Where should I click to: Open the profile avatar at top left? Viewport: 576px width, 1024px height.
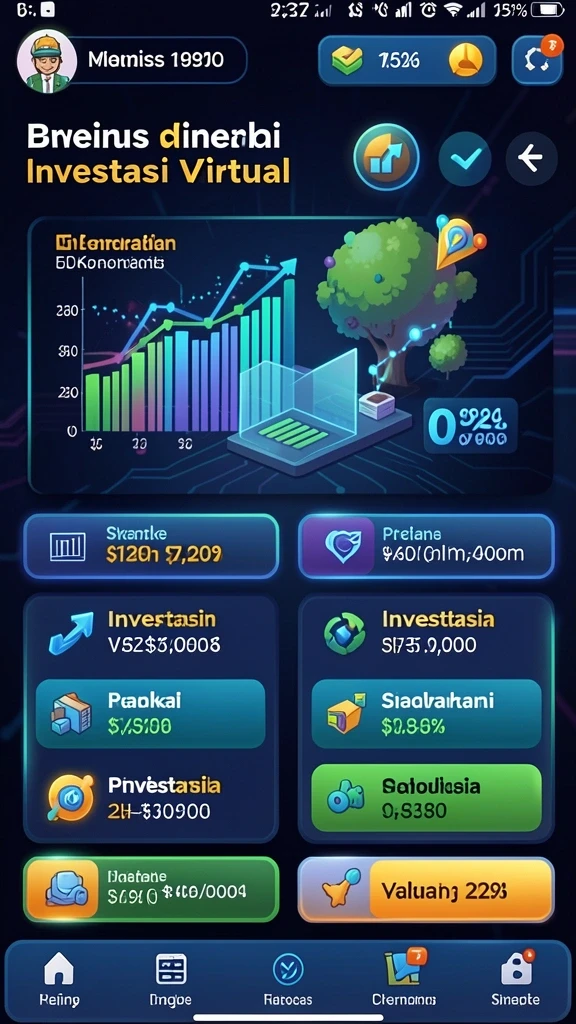tap(46, 61)
